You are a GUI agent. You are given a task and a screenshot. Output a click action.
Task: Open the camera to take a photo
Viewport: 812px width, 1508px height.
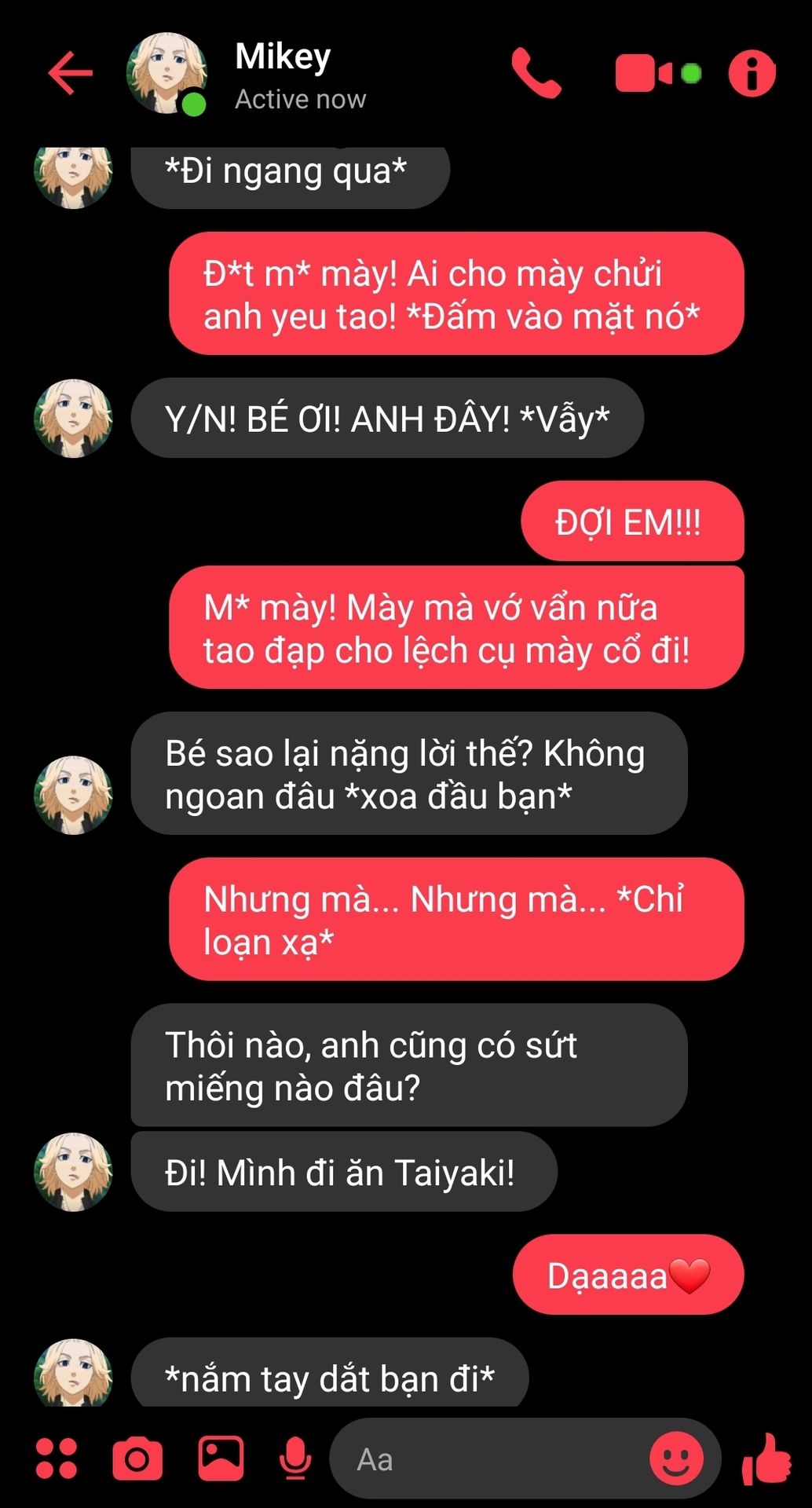[137, 1459]
